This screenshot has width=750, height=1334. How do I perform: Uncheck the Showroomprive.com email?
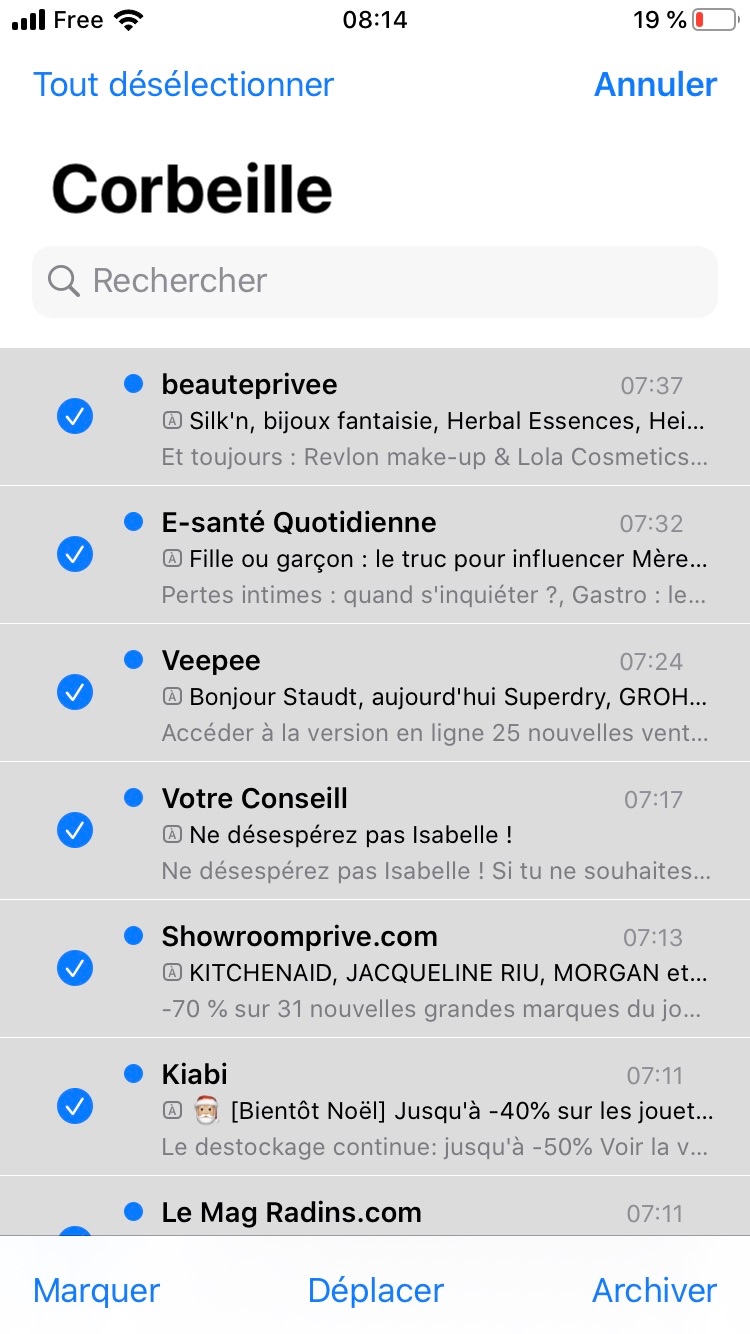(75, 968)
